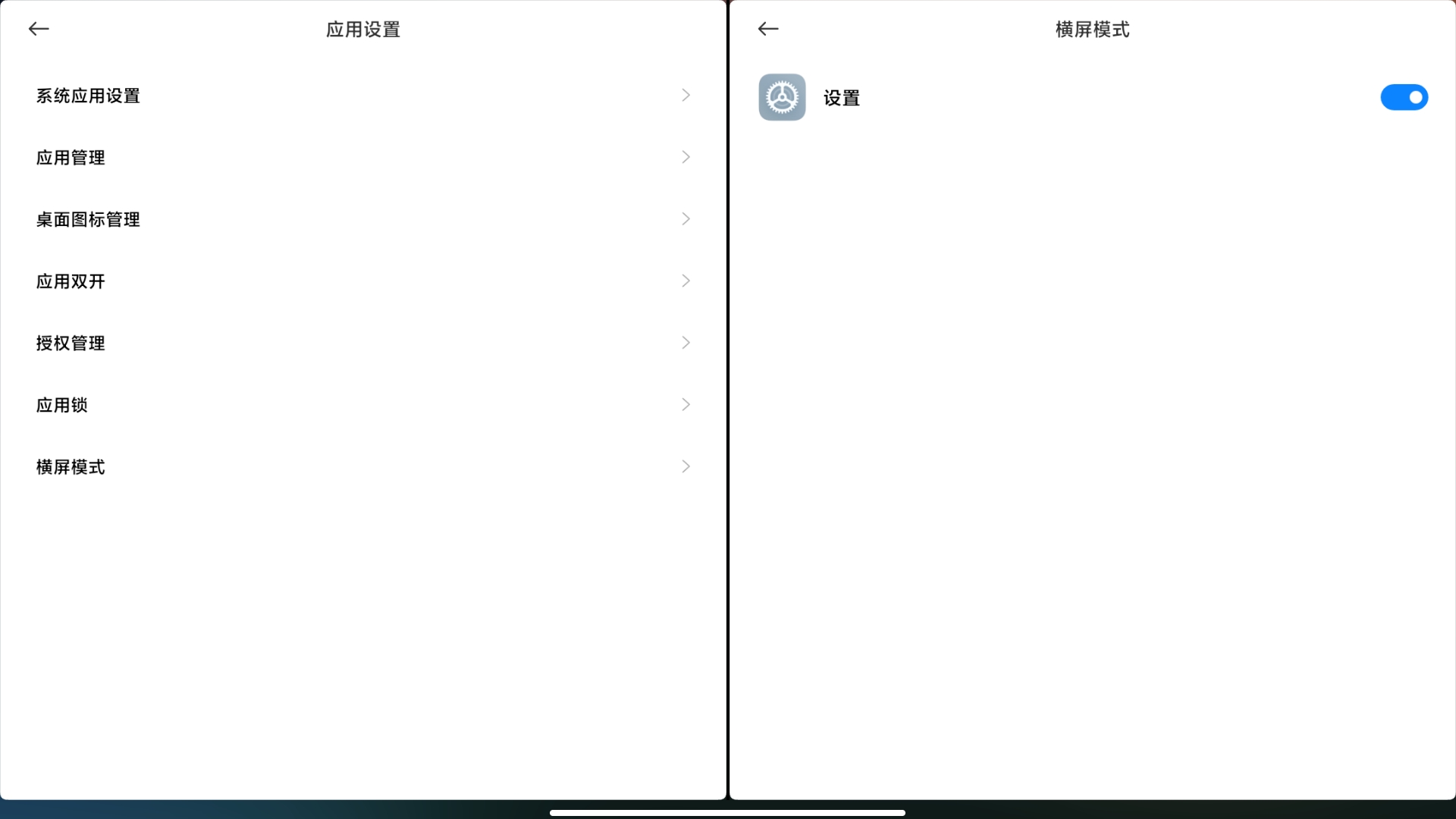Open 系统应用设置
The height and width of the screenshot is (819, 1456).
[362, 96]
